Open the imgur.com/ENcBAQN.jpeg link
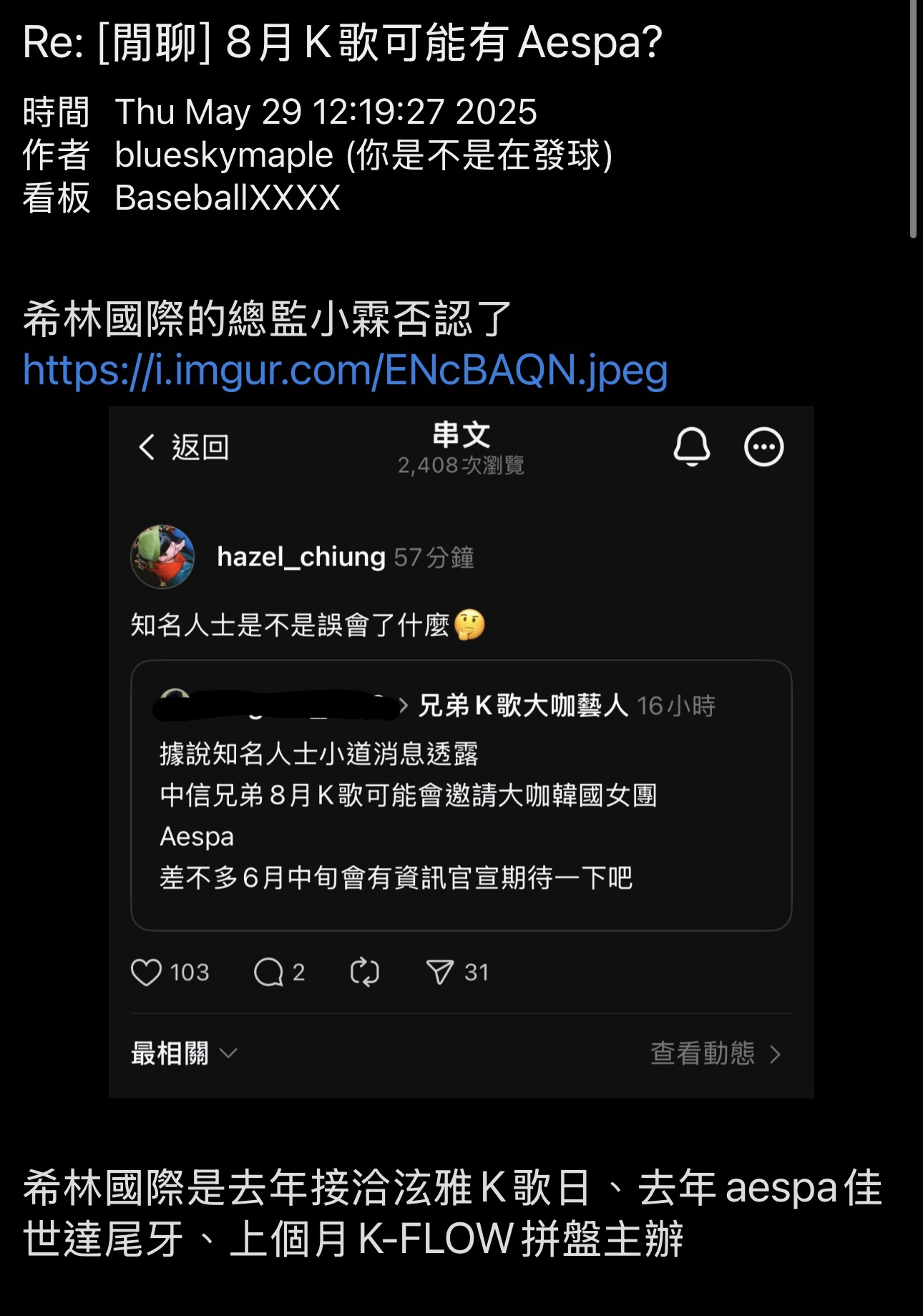The height and width of the screenshot is (1316, 923). 345,370
